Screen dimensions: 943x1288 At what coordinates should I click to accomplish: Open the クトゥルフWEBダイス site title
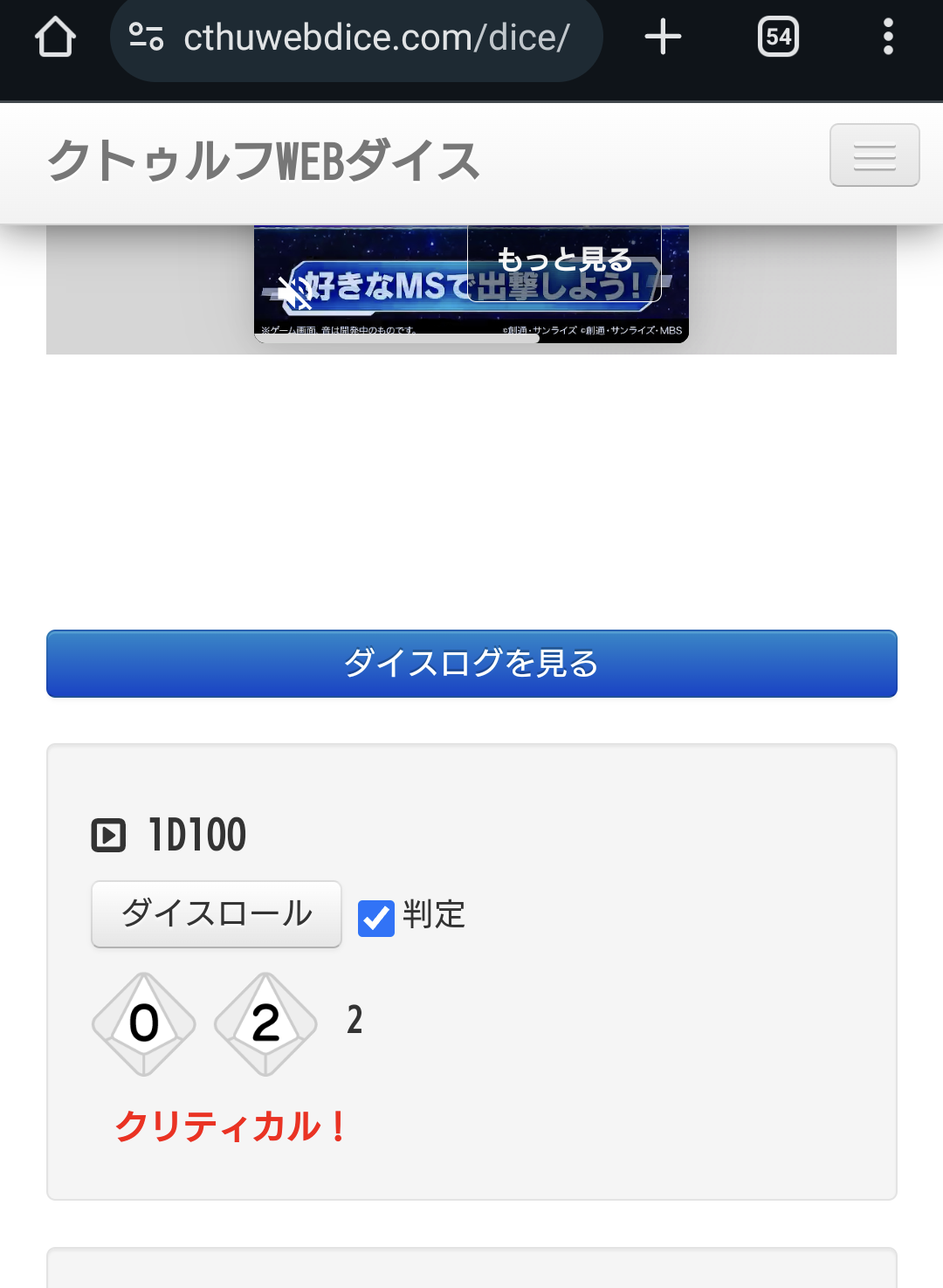coord(264,161)
